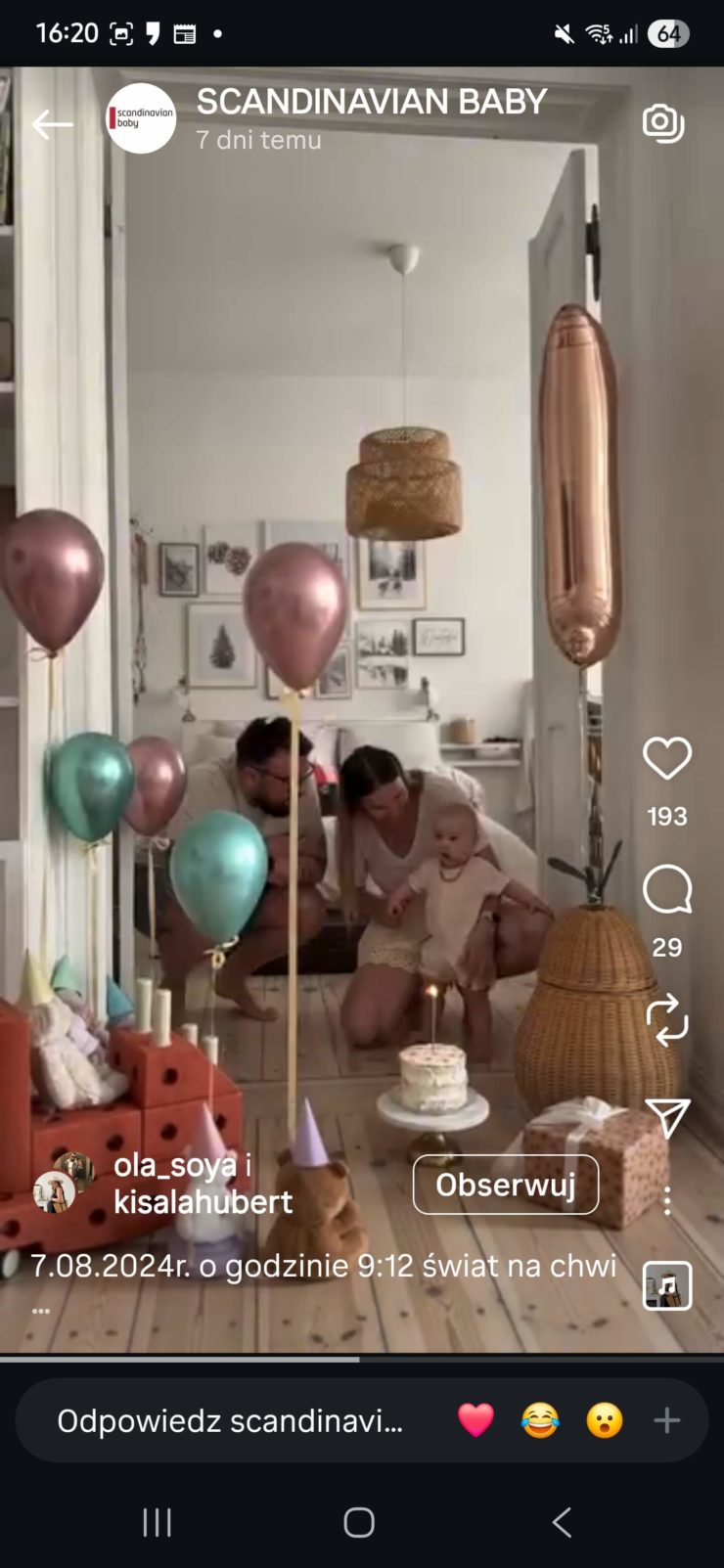The width and height of the screenshot is (724, 1568).
Task: Open the comments bubble
Action: point(667,890)
